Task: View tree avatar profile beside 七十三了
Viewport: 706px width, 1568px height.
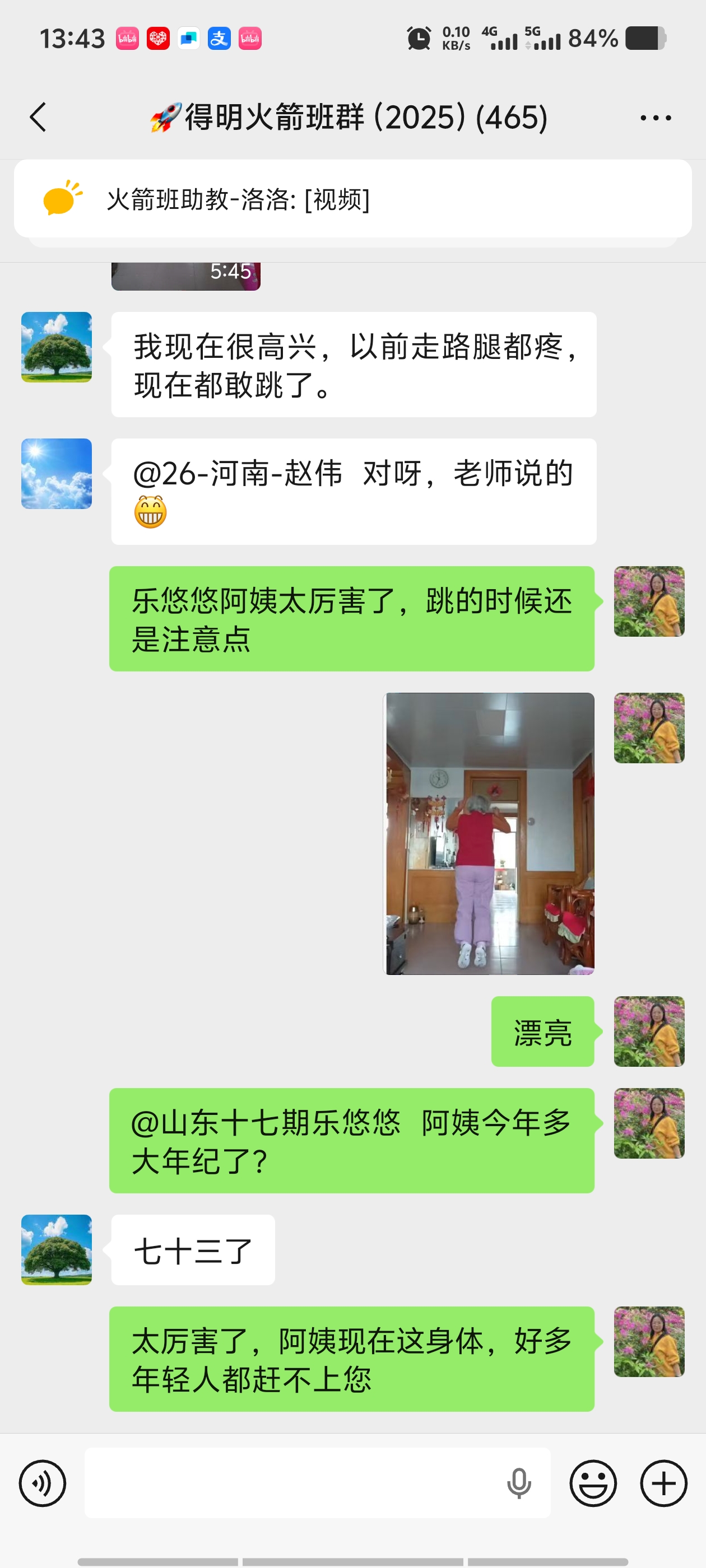Action: 57,1250
